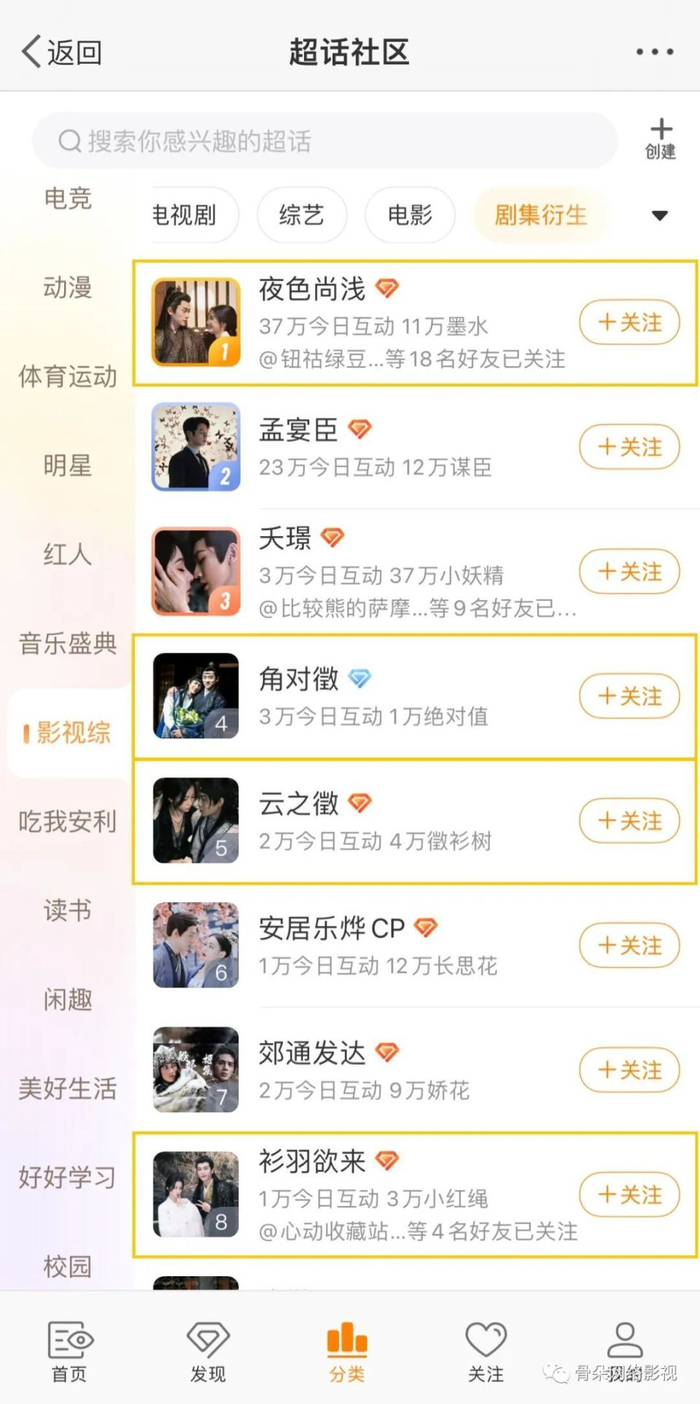Follow the 孟宴臣 super topic
The width and height of the screenshot is (700, 1404).
click(629, 447)
